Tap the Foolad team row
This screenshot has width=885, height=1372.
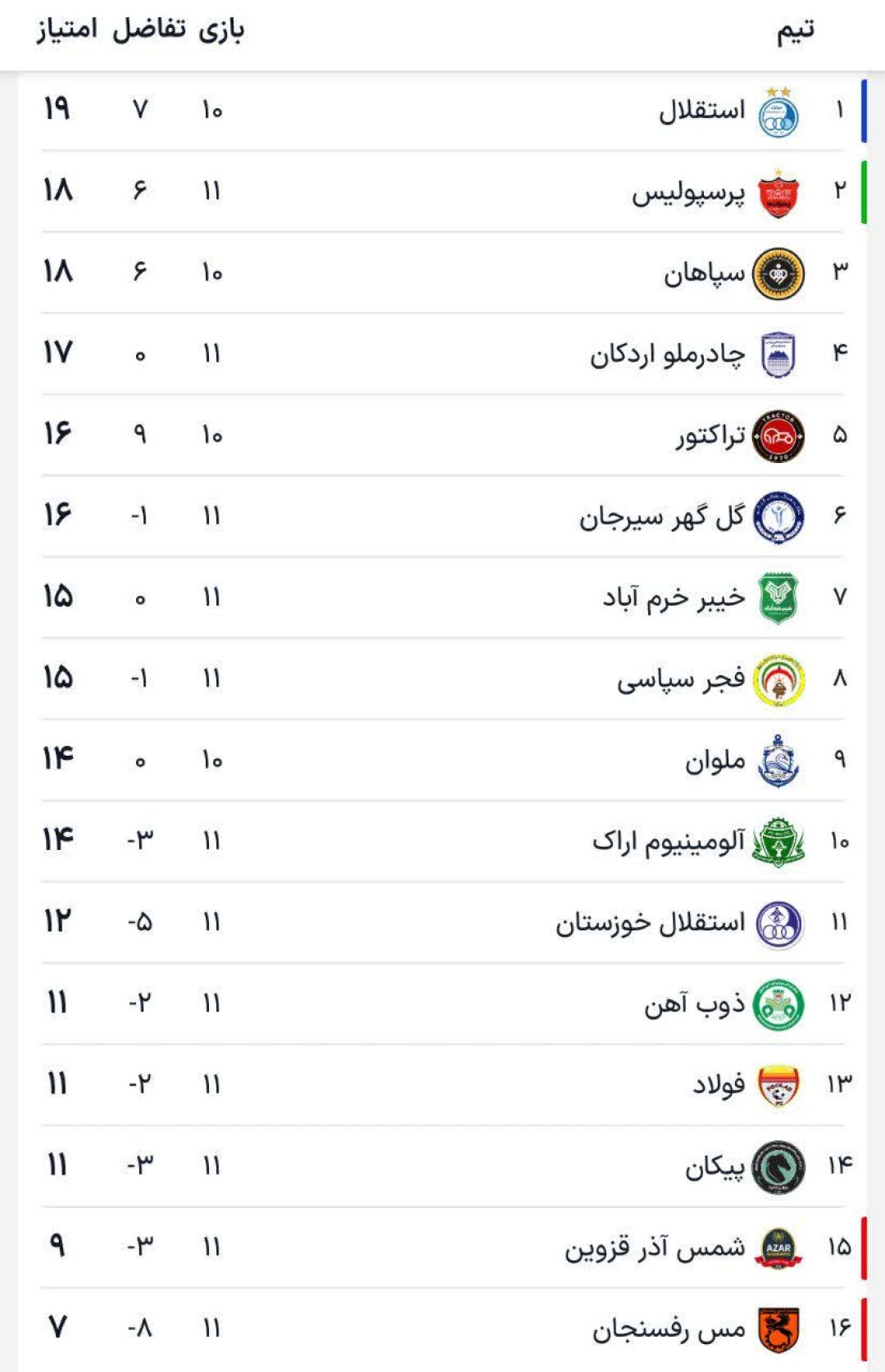718,1085
